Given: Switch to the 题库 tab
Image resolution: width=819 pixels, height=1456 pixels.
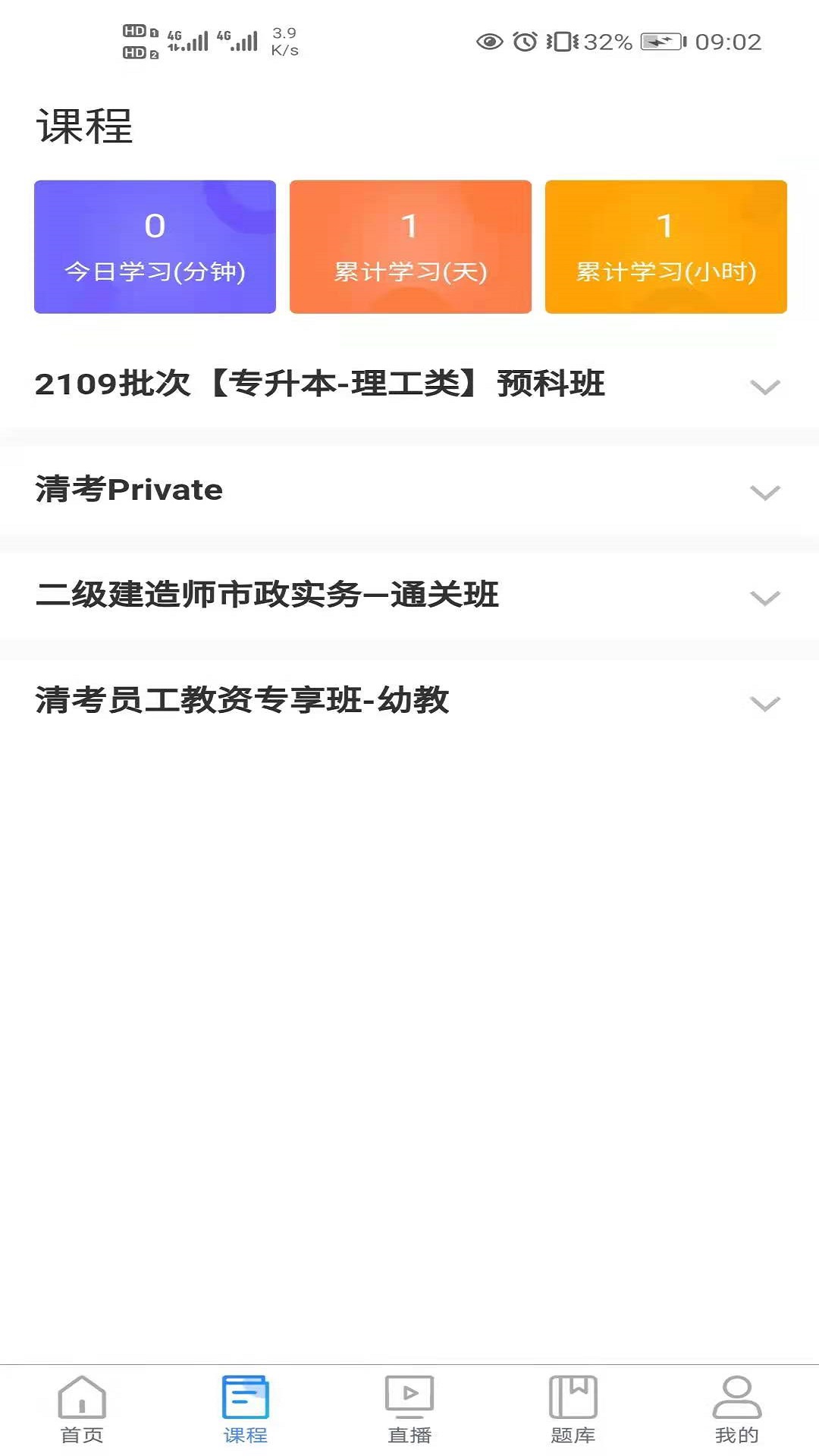Looking at the screenshot, I should click(573, 1418).
